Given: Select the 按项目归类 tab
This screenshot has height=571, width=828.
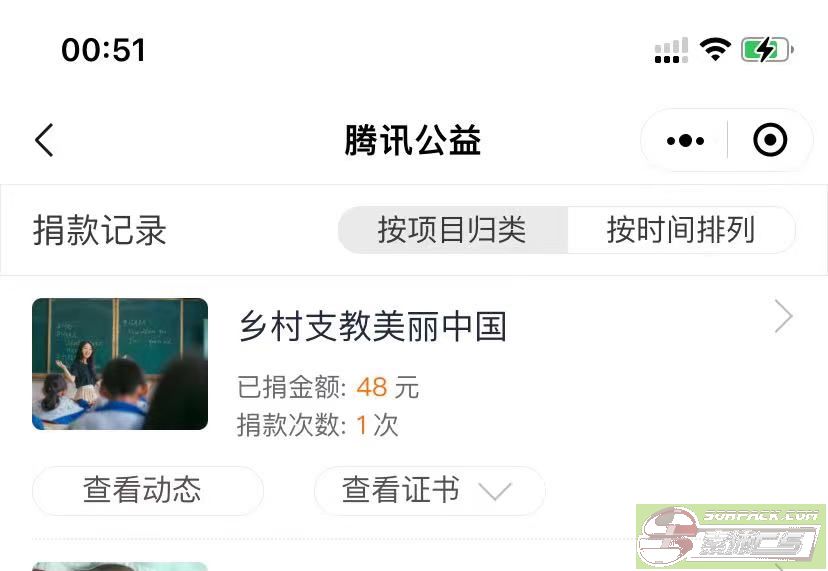Looking at the screenshot, I should pos(452,230).
